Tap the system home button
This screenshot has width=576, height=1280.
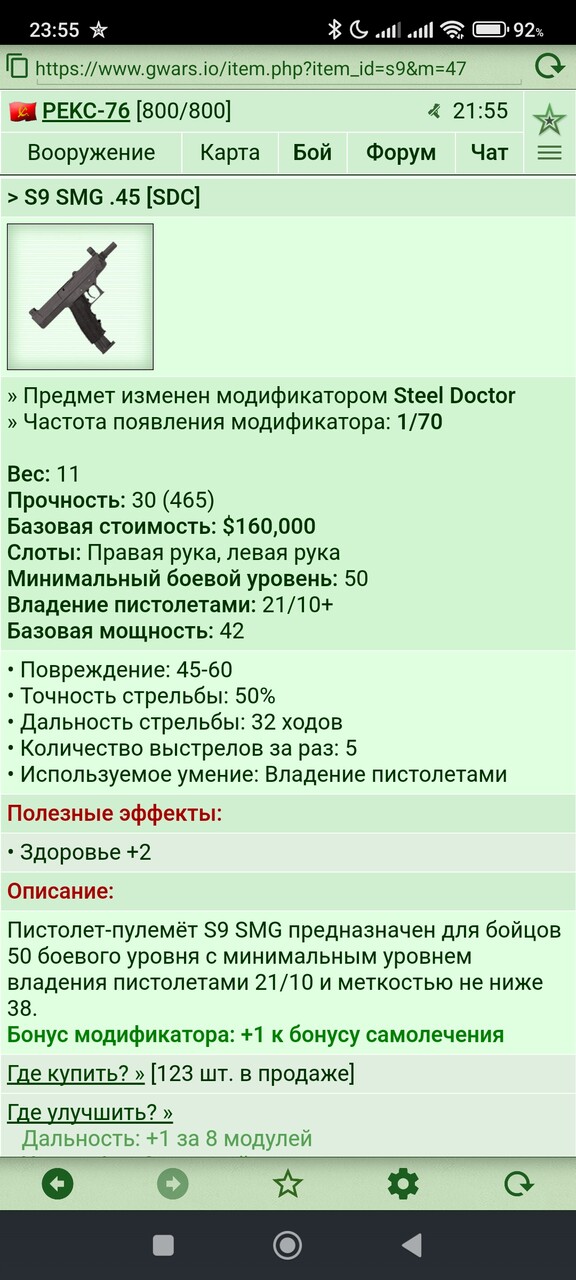point(288,1245)
